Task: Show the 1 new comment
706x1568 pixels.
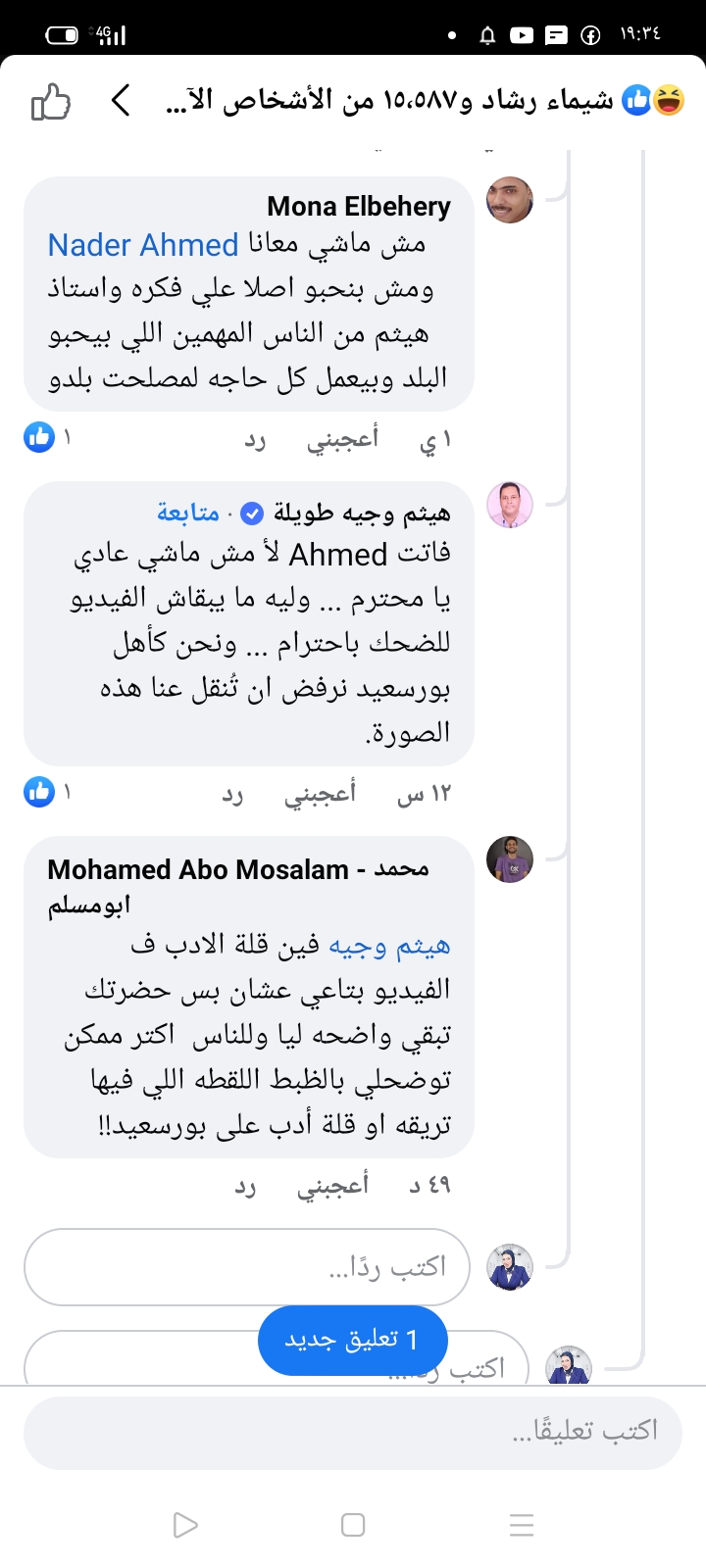Action: click(x=352, y=1340)
